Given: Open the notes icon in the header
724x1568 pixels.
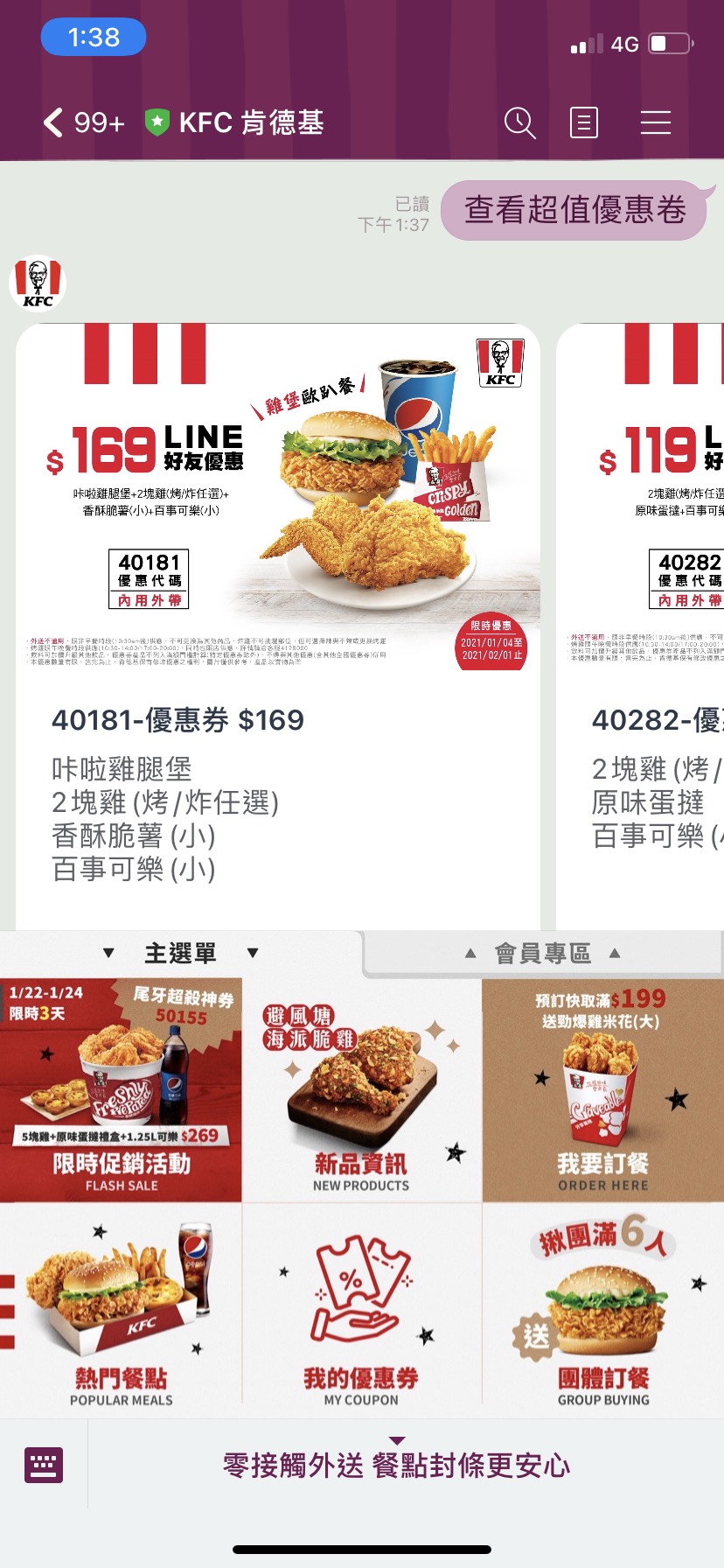Looking at the screenshot, I should 584,122.
